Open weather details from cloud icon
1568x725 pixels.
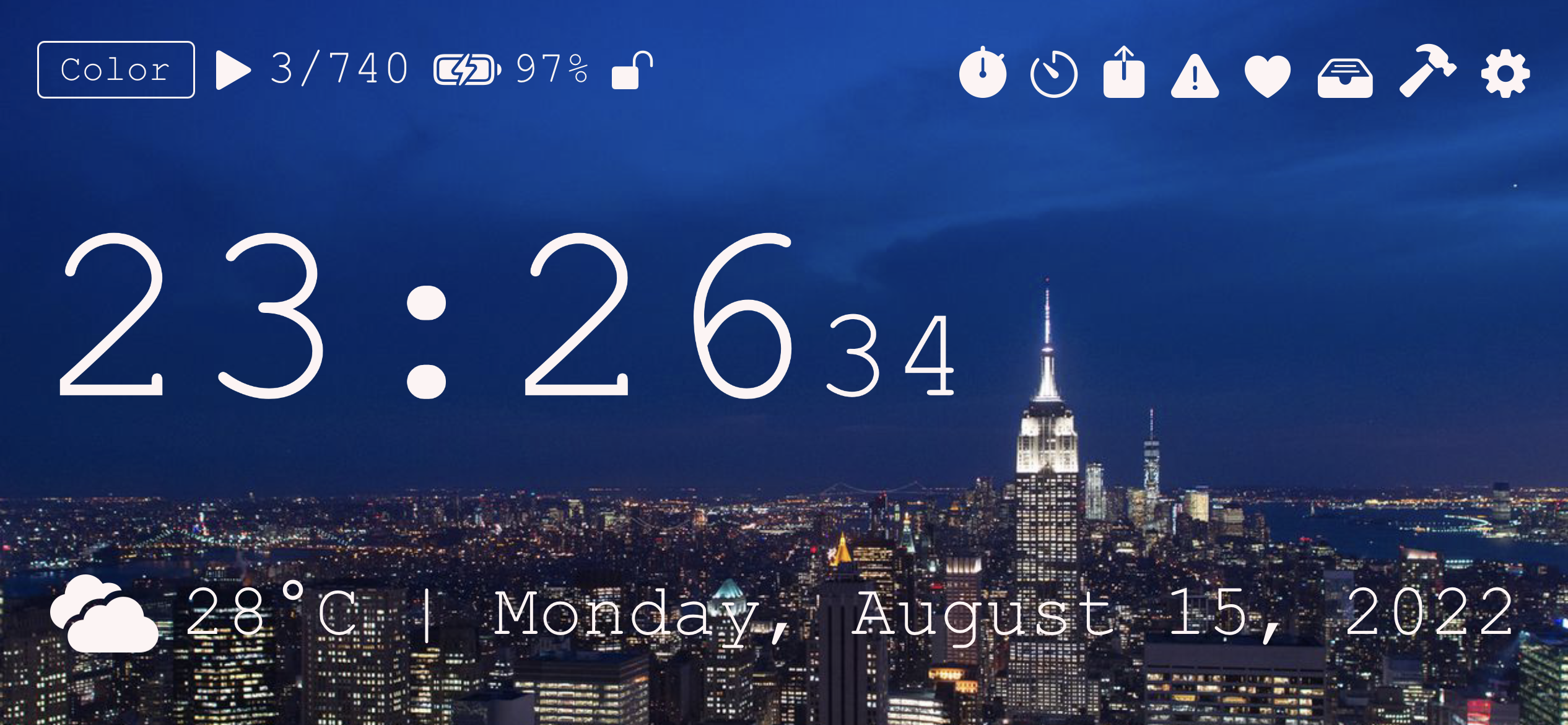pos(104,614)
